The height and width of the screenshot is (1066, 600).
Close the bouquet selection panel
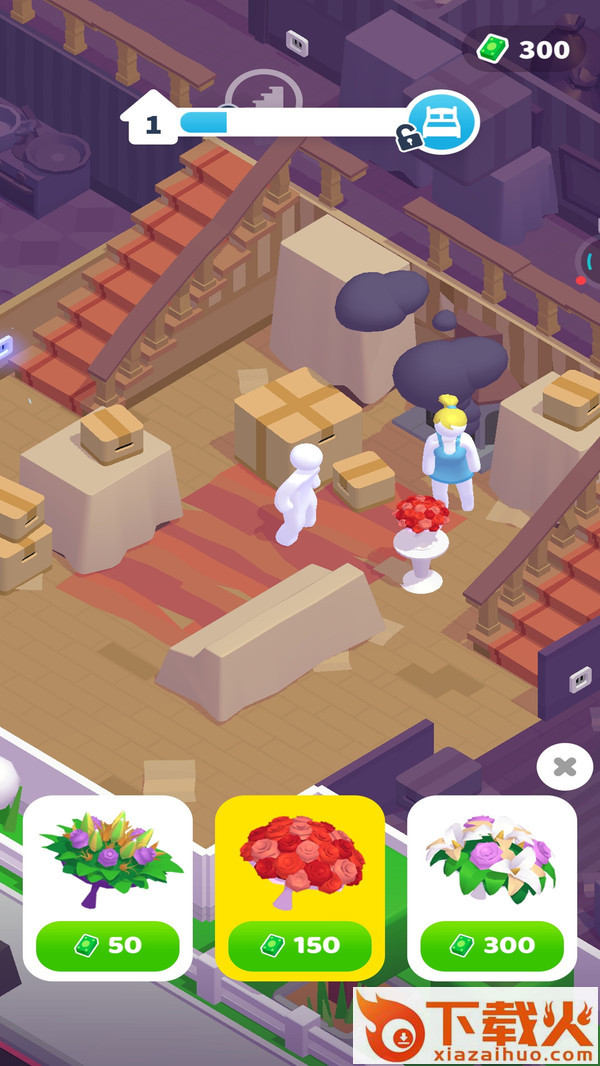click(x=564, y=767)
